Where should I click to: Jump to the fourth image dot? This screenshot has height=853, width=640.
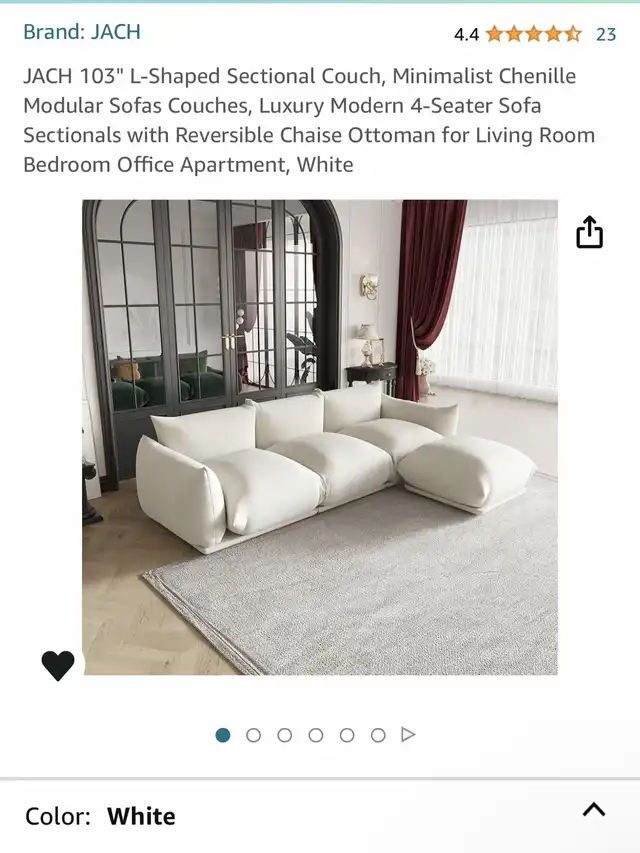coord(316,735)
